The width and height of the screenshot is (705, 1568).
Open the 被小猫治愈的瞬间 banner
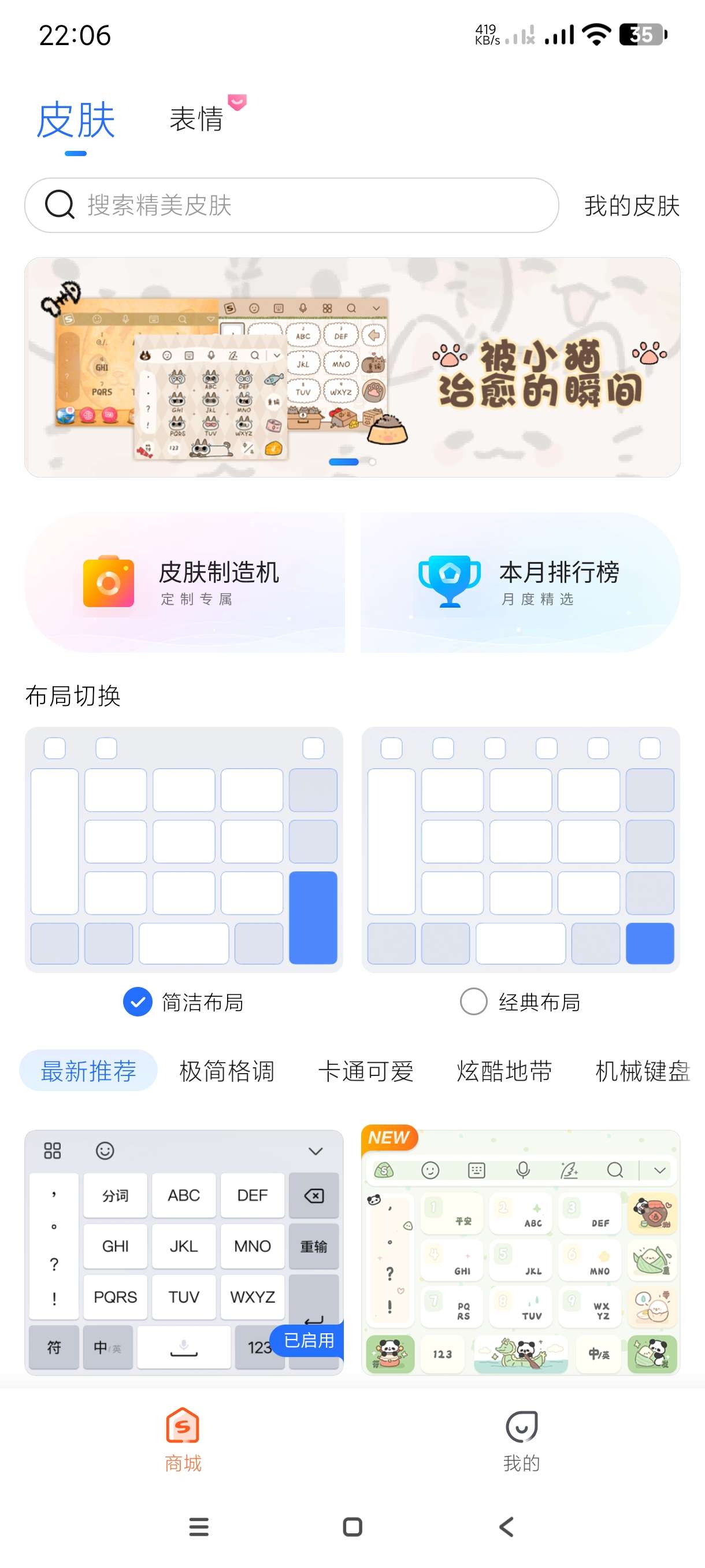[x=352, y=367]
